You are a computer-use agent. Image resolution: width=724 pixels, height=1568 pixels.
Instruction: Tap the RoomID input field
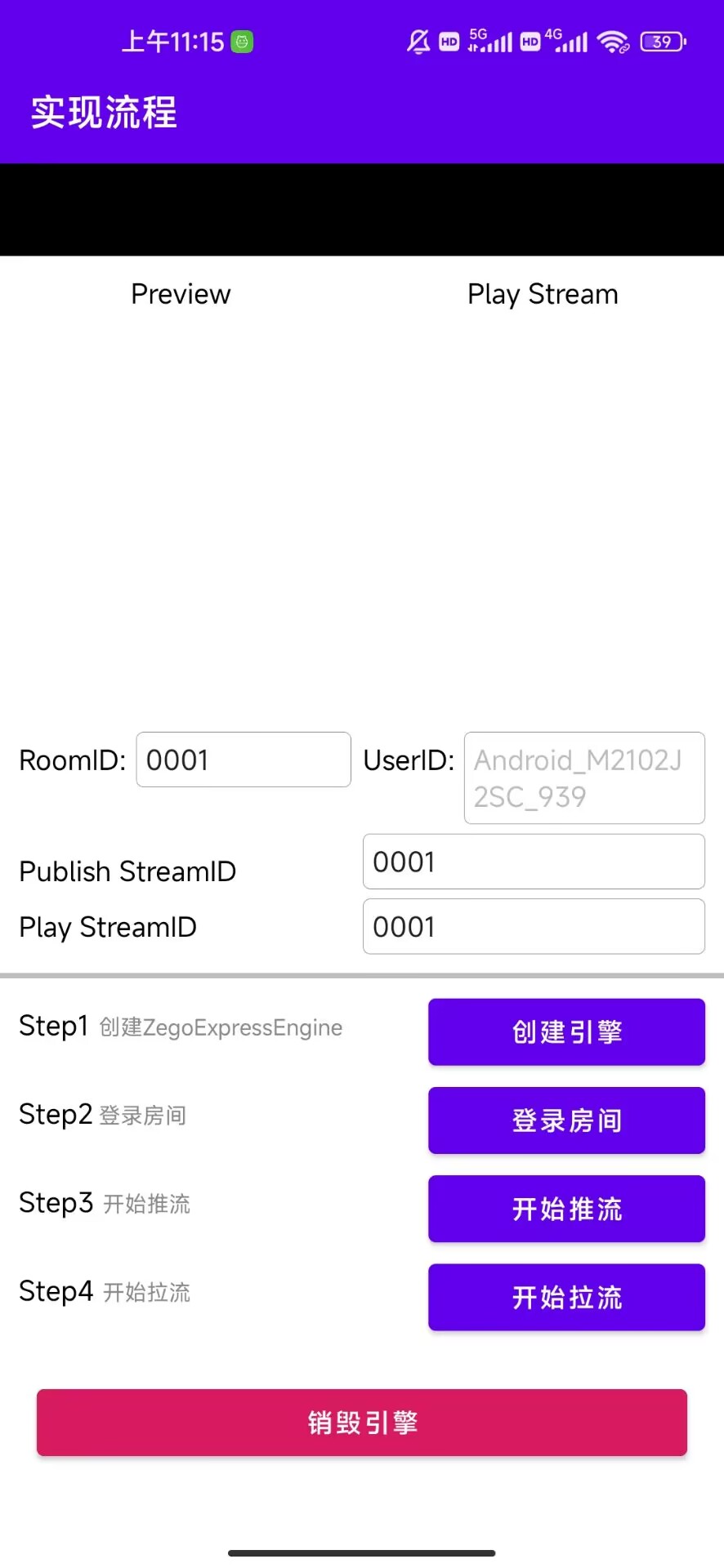click(x=243, y=759)
